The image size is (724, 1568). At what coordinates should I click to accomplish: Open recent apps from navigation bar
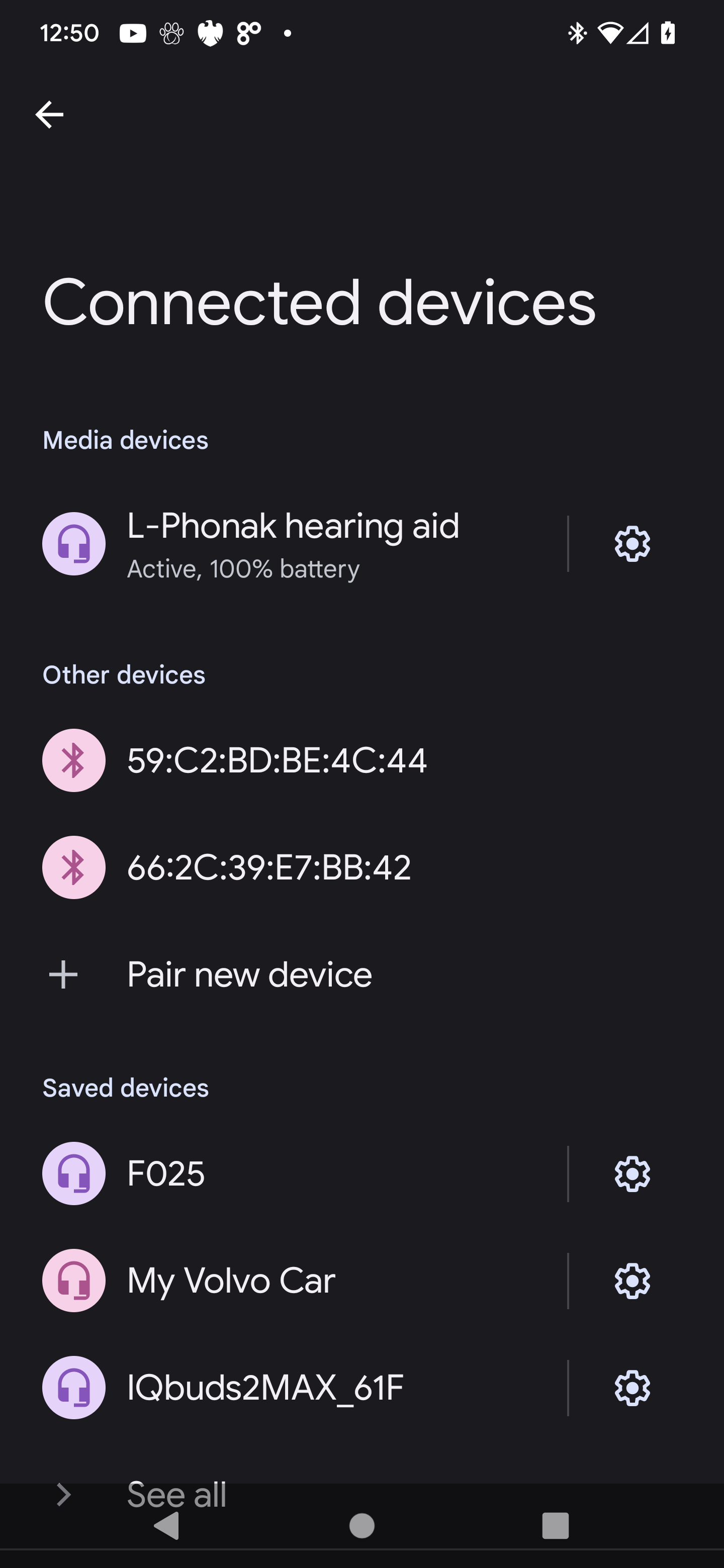pyautogui.click(x=555, y=1525)
